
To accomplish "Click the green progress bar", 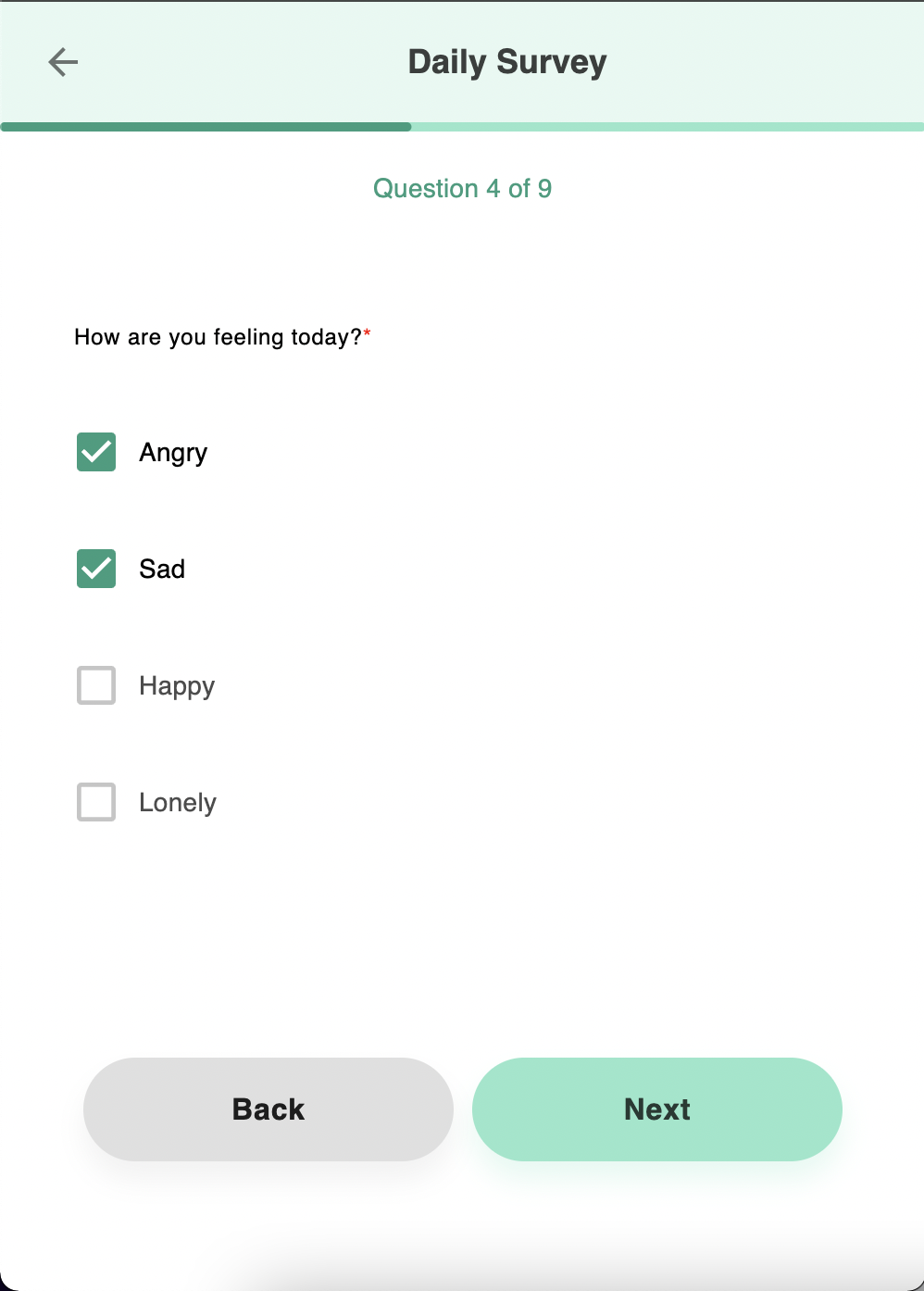I will [x=204, y=126].
